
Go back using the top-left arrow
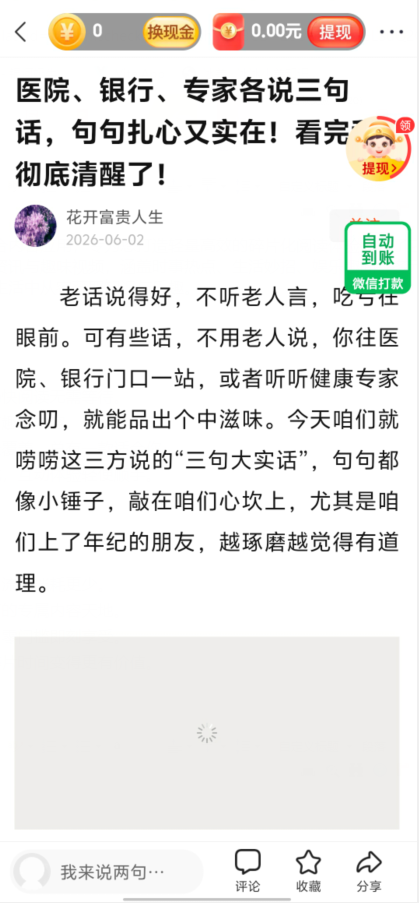tap(21, 32)
